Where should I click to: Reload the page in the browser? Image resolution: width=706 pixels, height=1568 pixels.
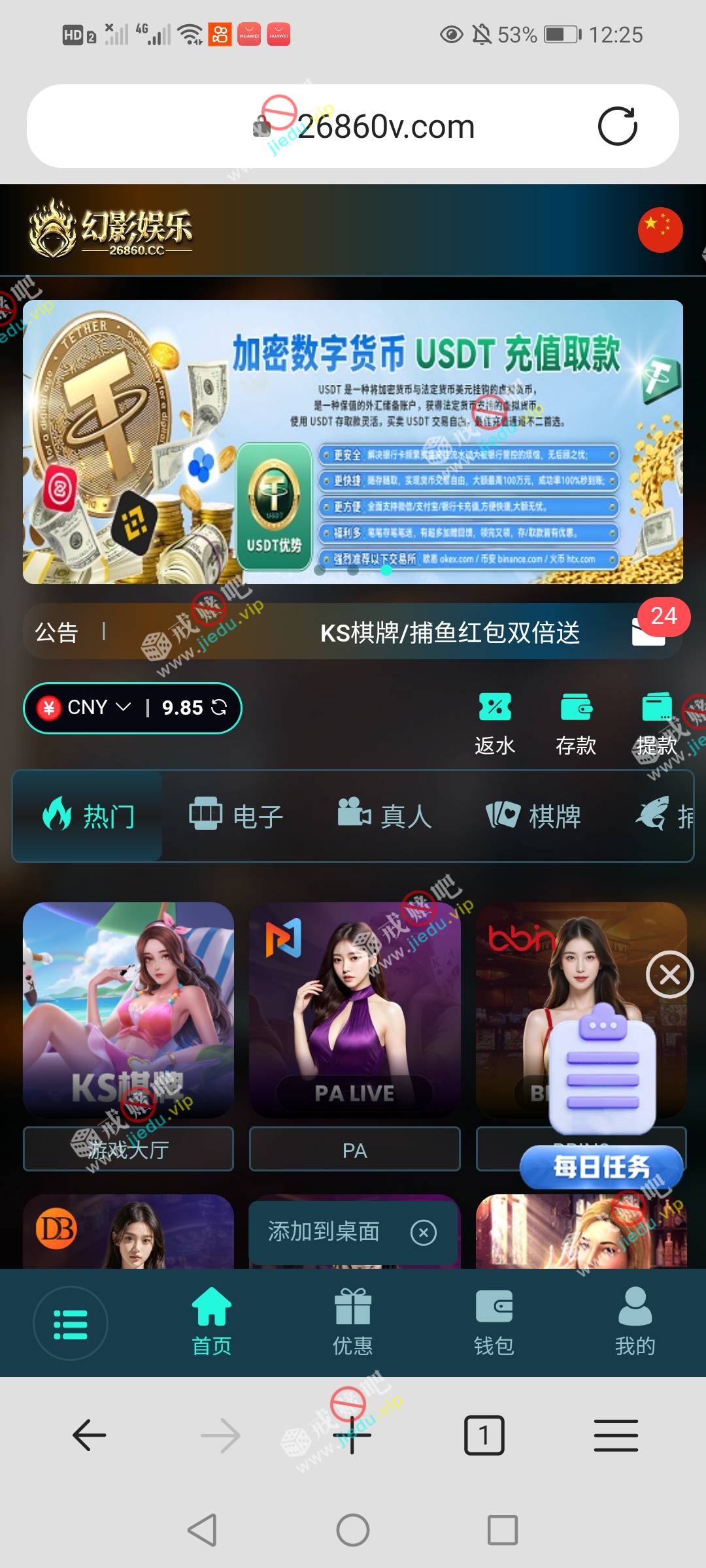point(617,126)
